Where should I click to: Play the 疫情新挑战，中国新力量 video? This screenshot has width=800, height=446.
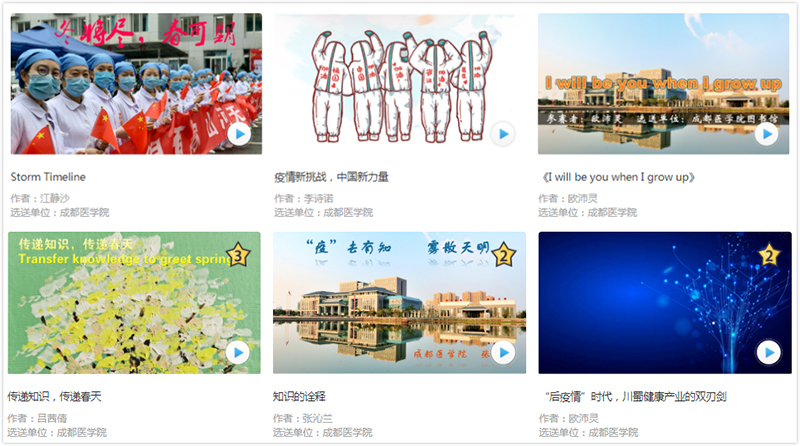[x=502, y=134]
